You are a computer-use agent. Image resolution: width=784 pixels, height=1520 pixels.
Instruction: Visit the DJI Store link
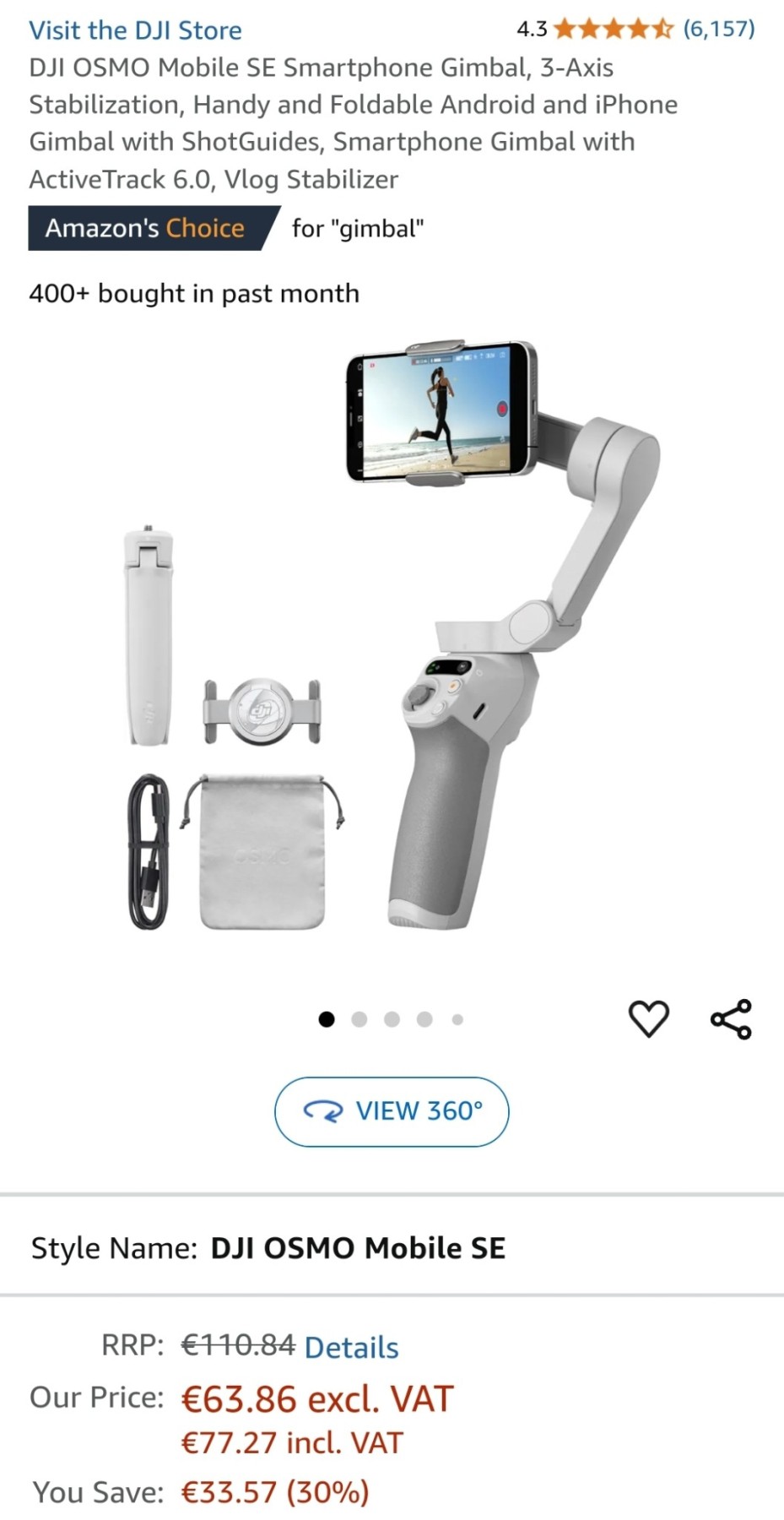pos(135,30)
